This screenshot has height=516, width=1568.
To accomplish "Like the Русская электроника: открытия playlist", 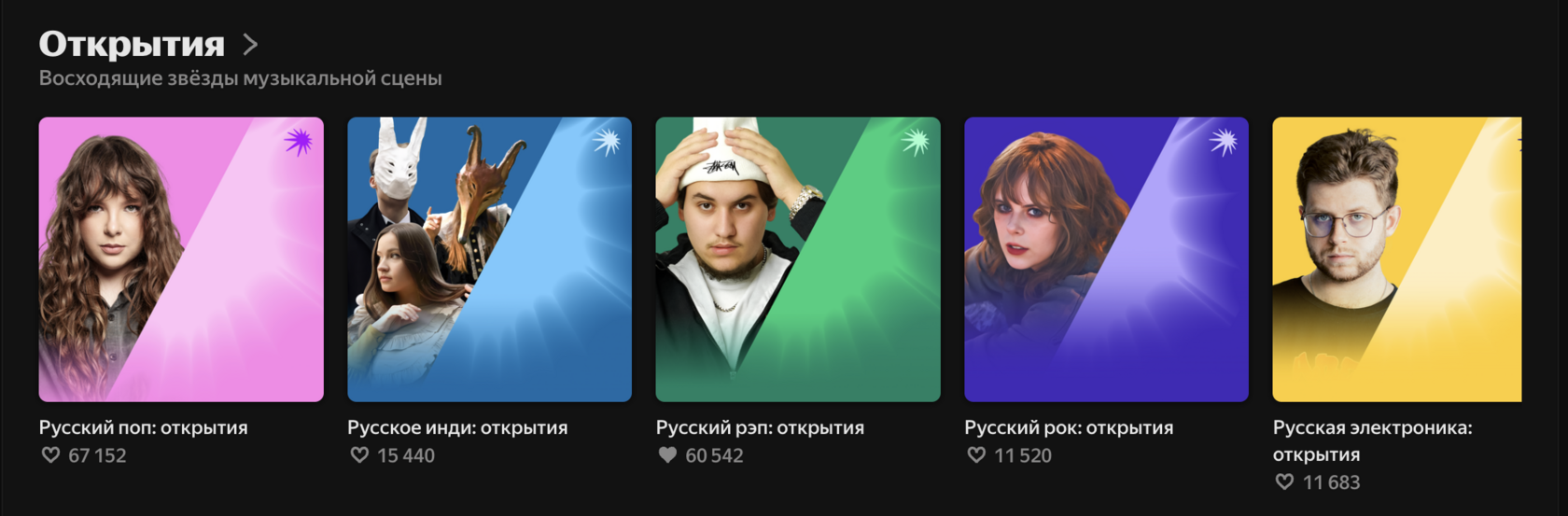I will (1284, 482).
